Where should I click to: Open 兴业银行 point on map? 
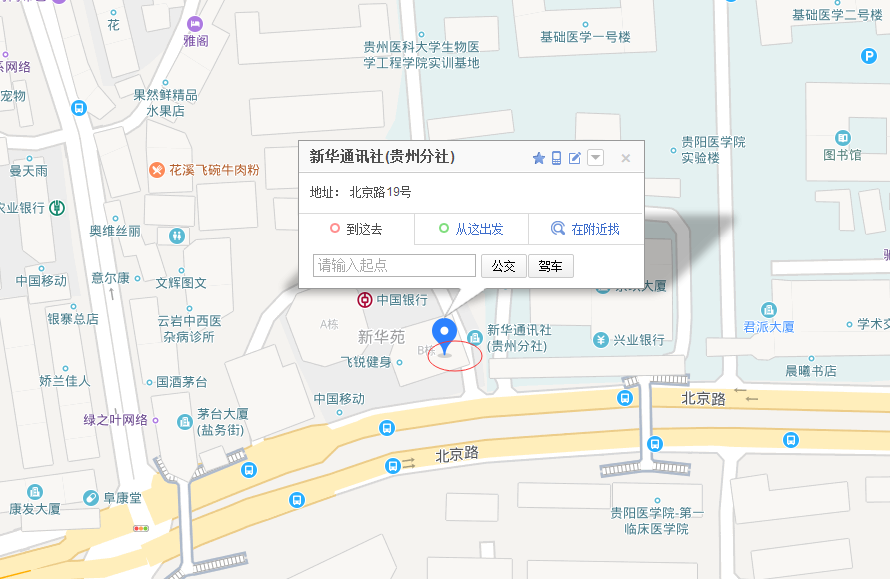click(x=601, y=340)
